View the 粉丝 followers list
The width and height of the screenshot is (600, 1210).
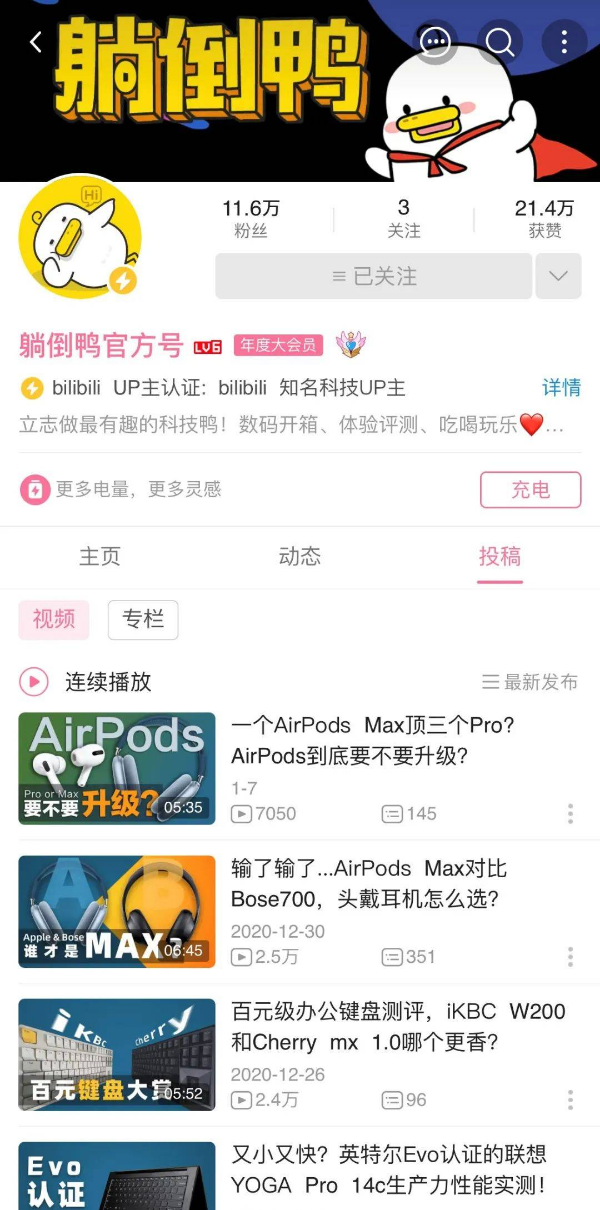250,219
